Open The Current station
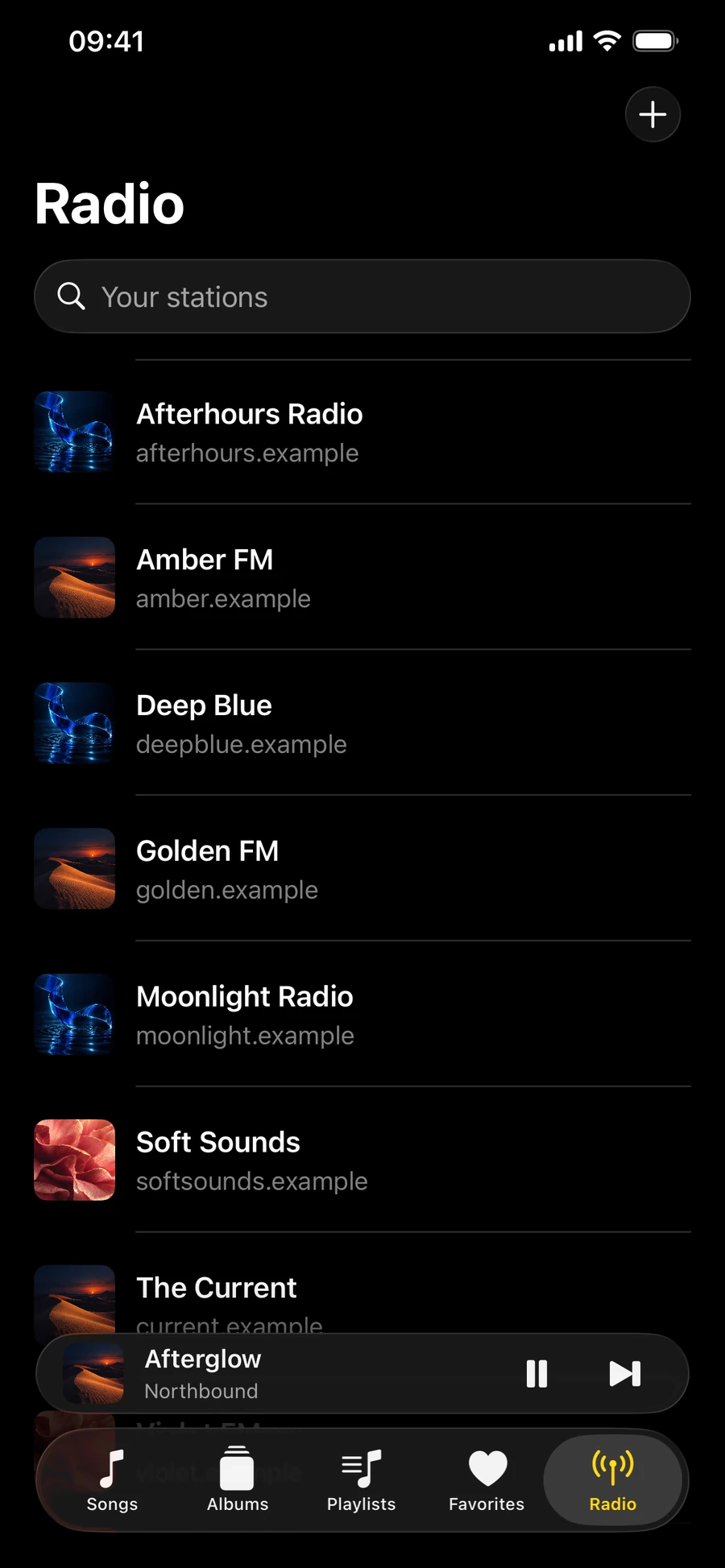 pyautogui.click(x=362, y=1285)
